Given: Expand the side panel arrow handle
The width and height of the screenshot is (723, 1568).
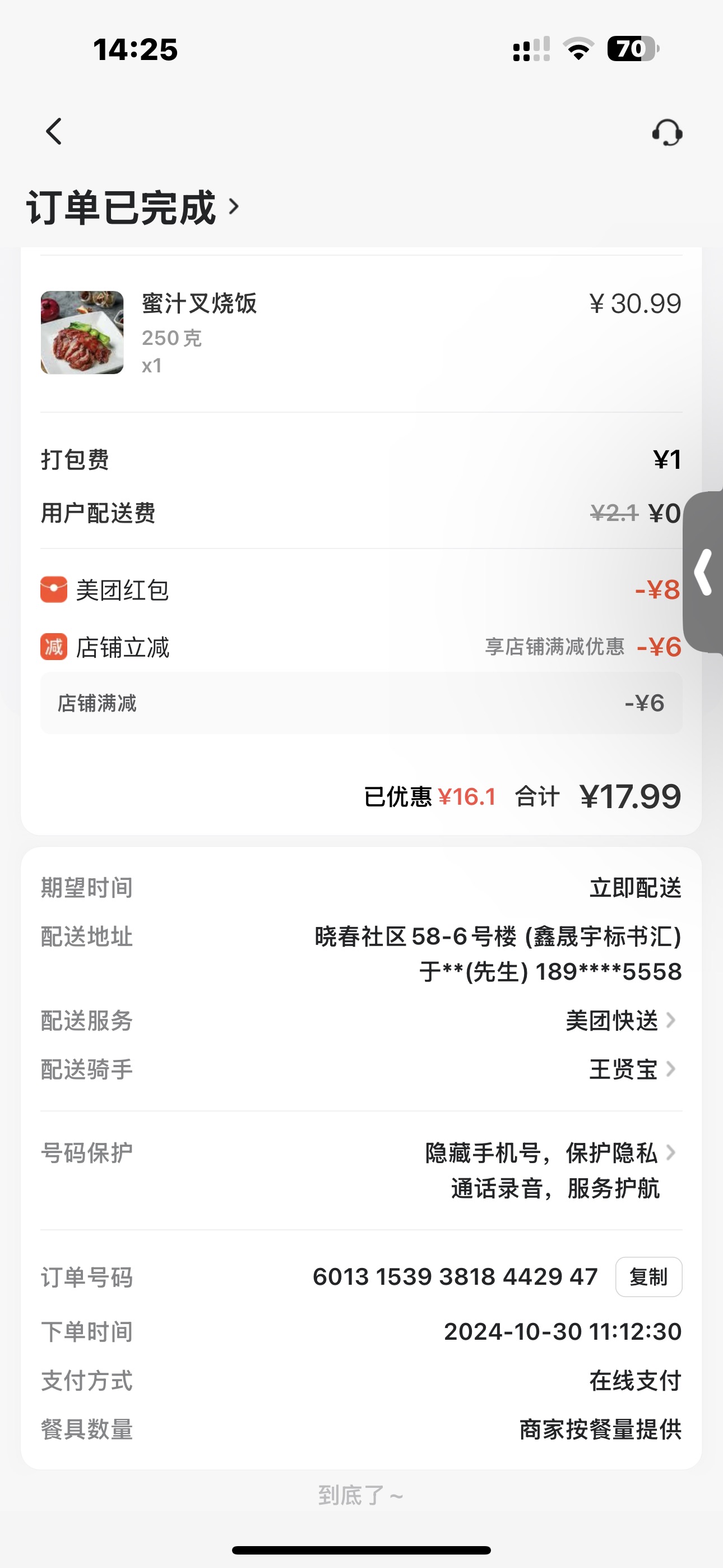Looking at the screenshot, I should pyautogui.click(x=705, y=571).
